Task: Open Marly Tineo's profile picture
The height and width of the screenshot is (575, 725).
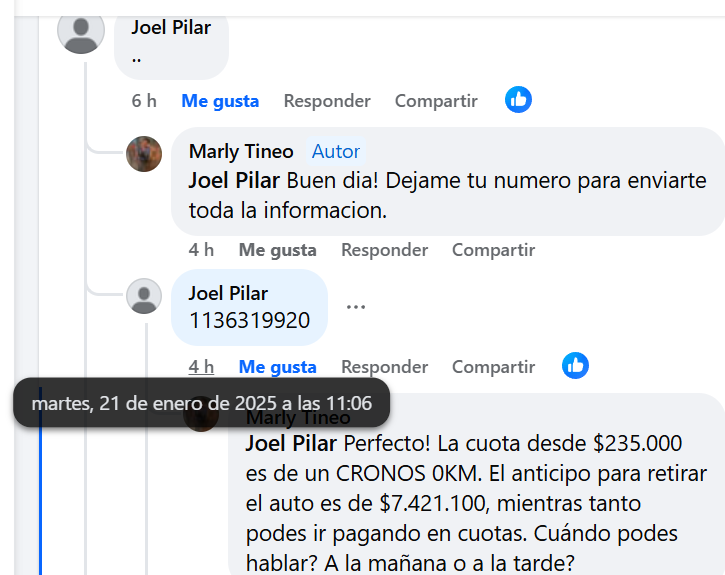Action: [144, 154]
